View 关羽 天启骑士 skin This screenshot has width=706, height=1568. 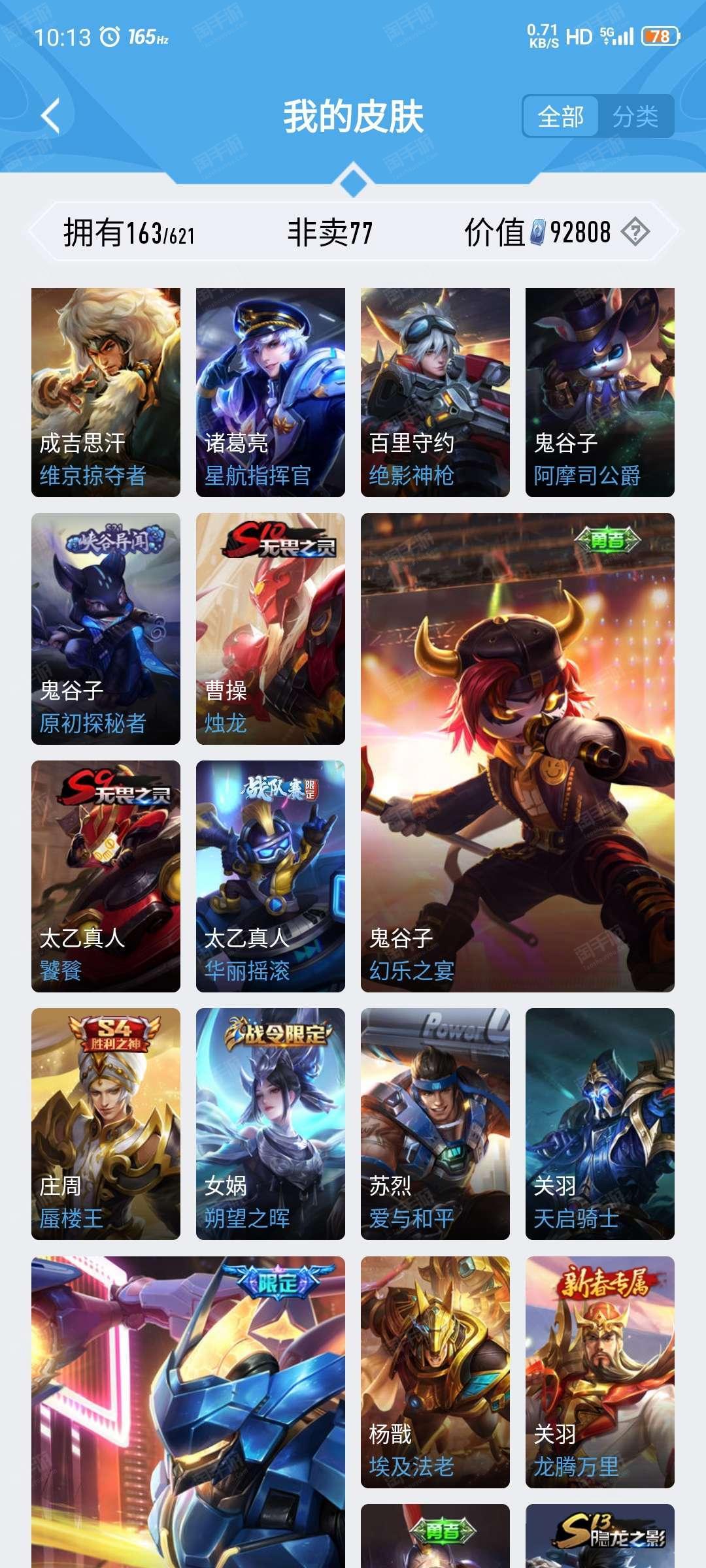point(600,1124)
